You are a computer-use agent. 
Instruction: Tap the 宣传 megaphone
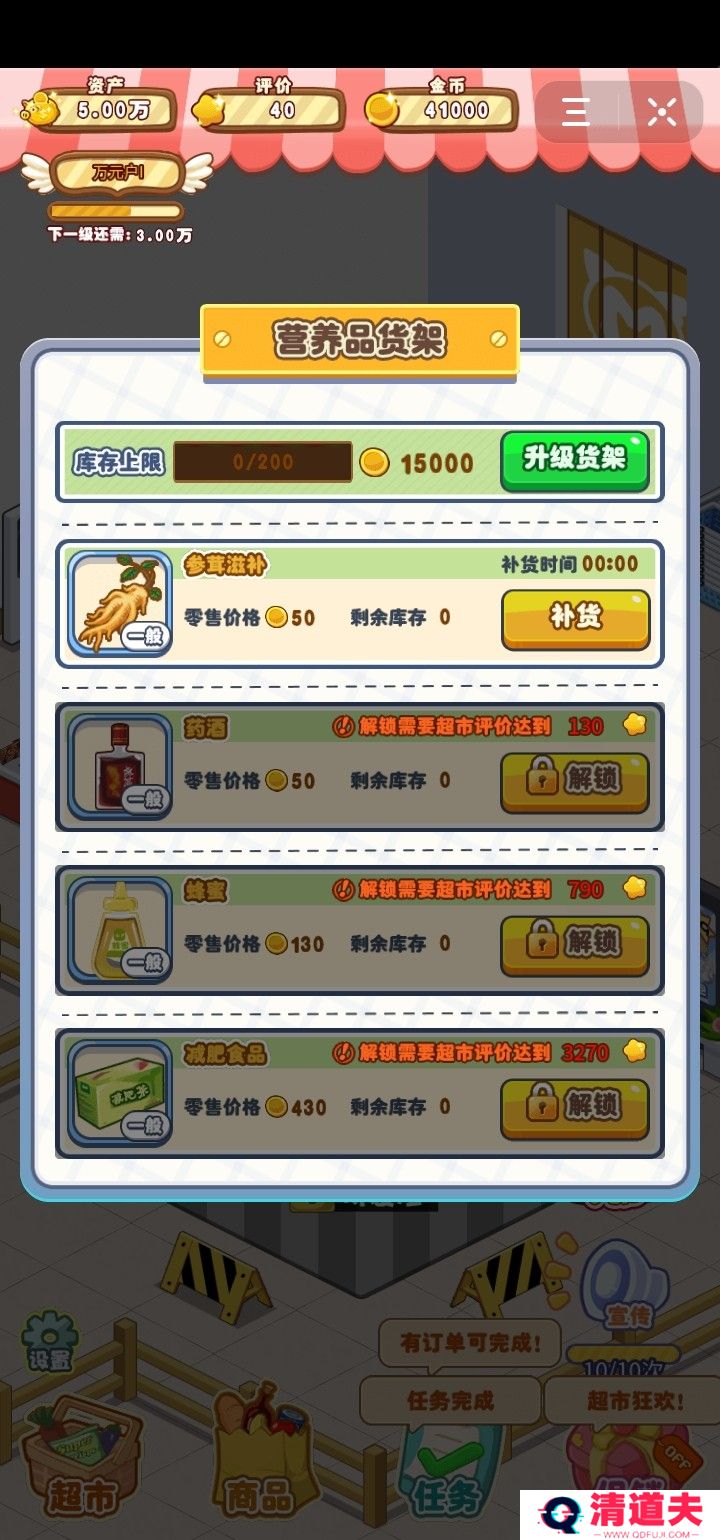627,1290
